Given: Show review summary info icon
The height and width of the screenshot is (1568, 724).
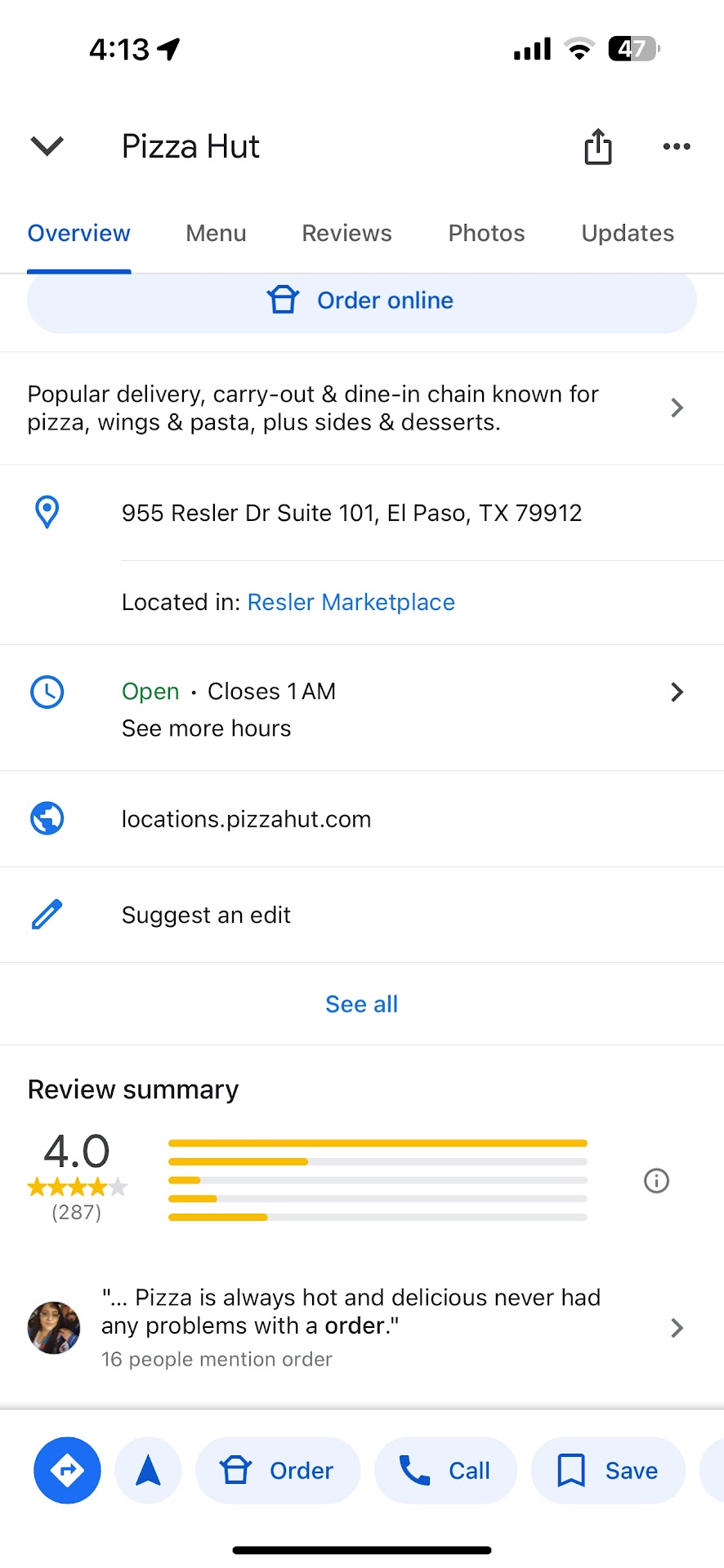Looking at the screenshot, I should pos(656,1181).
